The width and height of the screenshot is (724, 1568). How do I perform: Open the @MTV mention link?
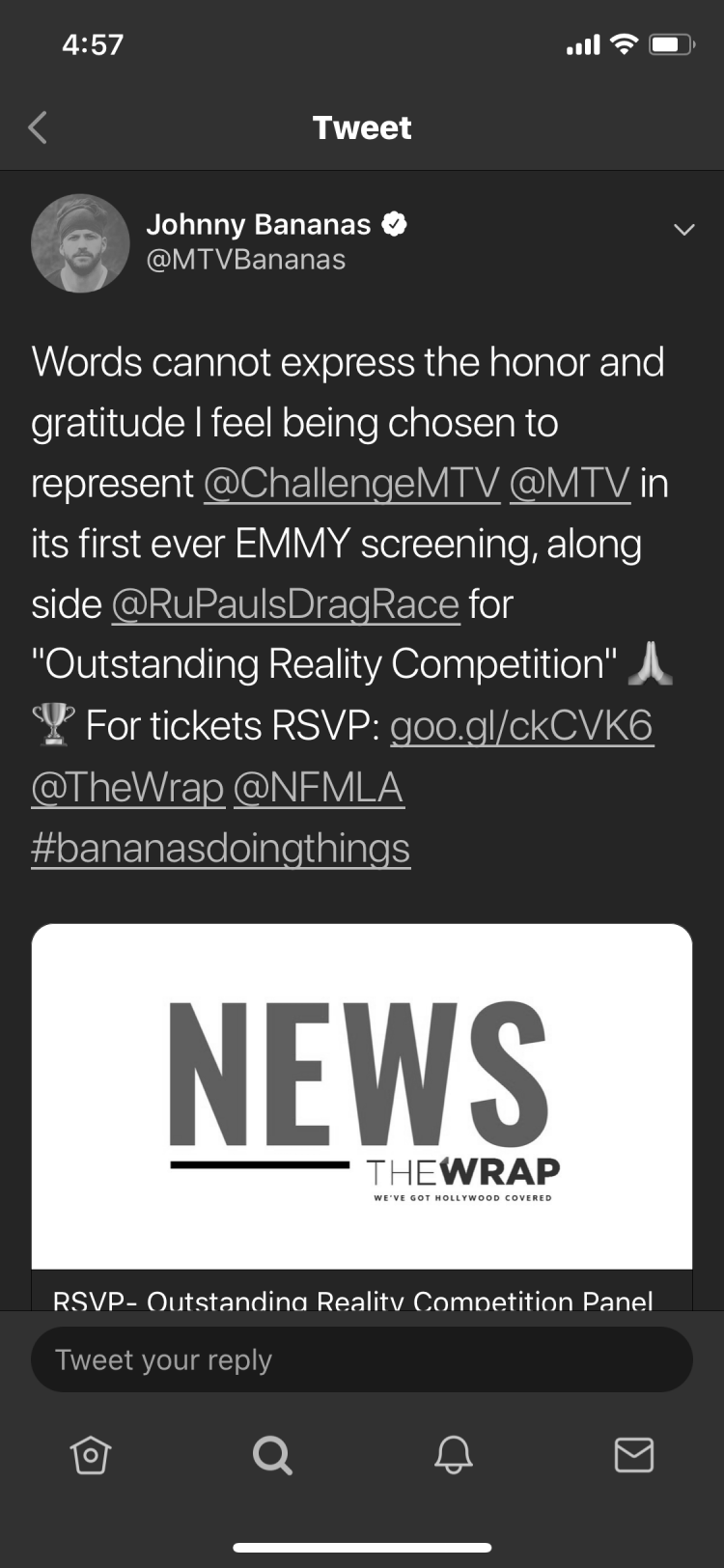pos(570,483)
